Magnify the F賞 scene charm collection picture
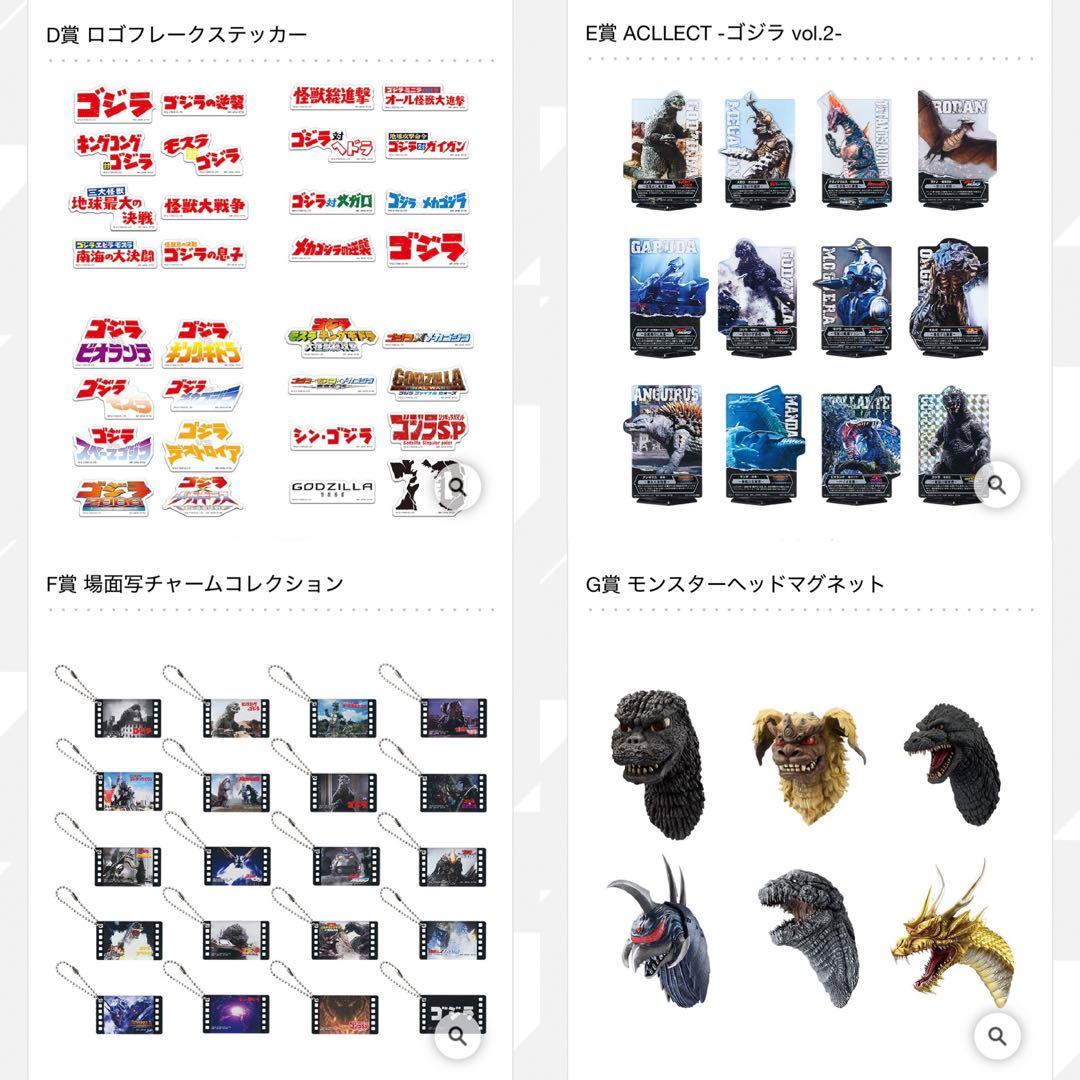This screenshot has height=1080, width=1080. pyautogui.click(x=457, y=1036)
